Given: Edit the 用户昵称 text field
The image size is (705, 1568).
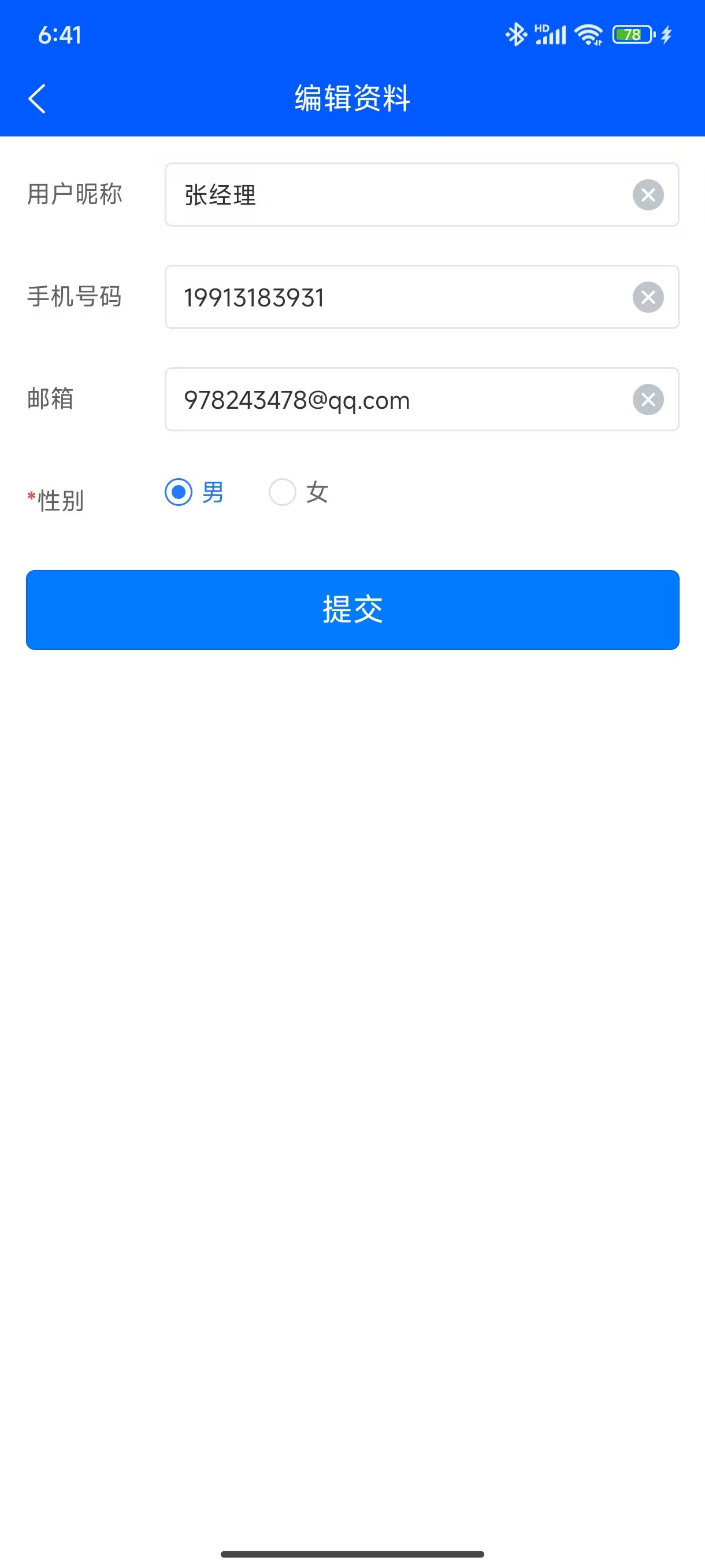Looking at the screenshot, I should pyautogui.click(x=395, y=195).
